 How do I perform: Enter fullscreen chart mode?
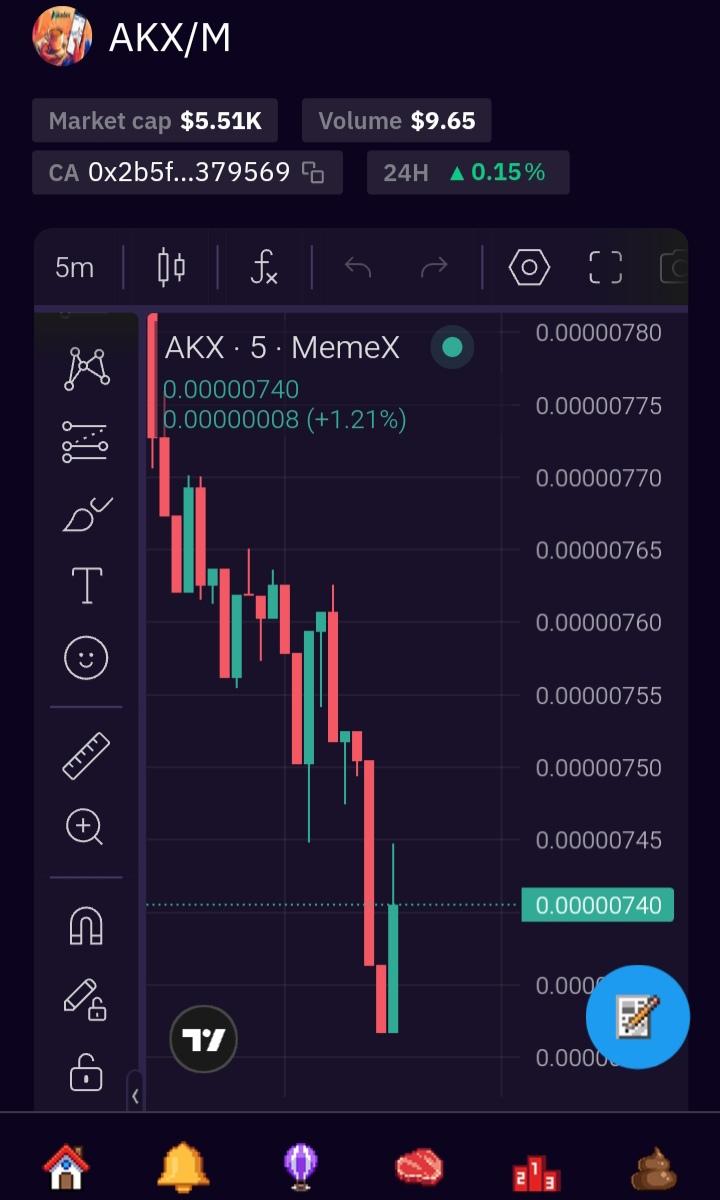pos(605,267)
